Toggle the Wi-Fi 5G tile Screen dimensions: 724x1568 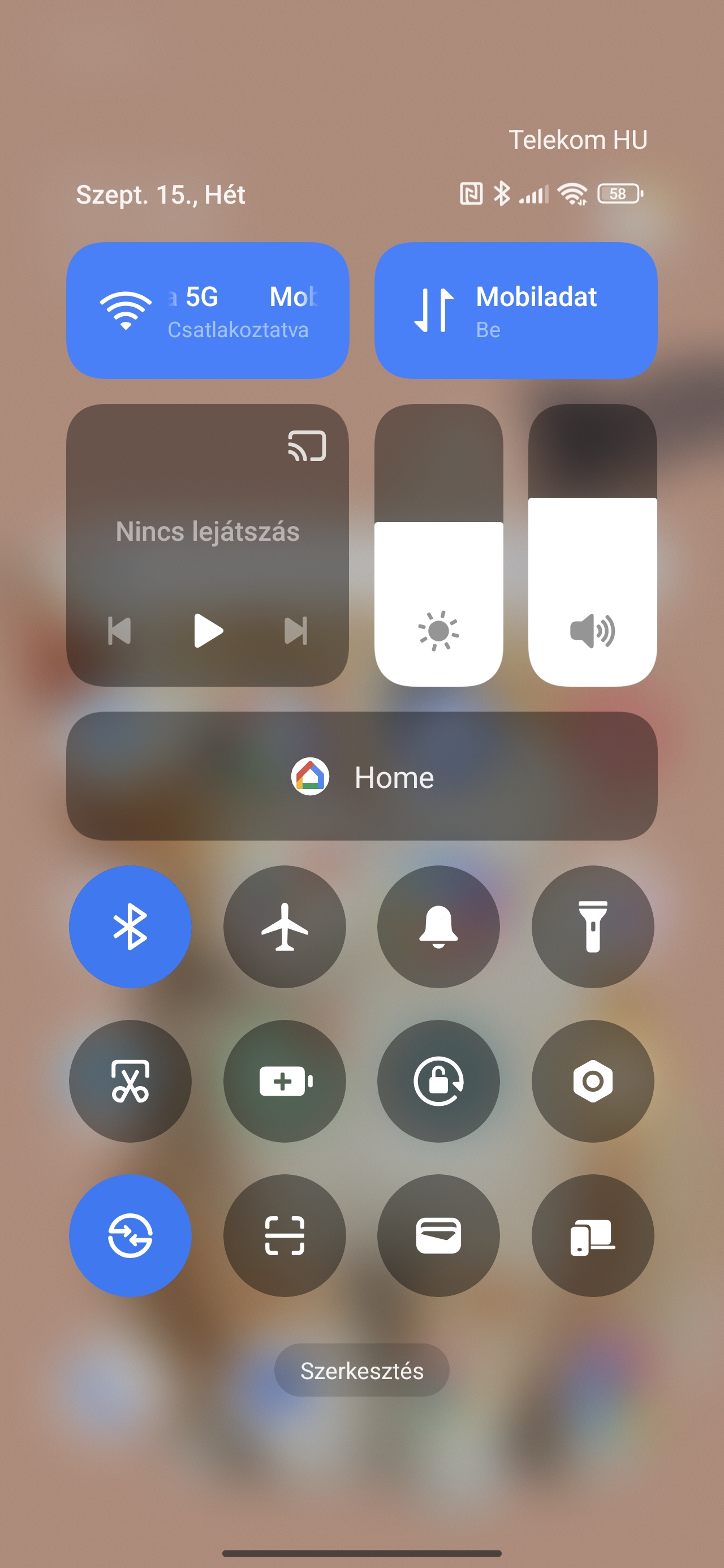point(207,311)
